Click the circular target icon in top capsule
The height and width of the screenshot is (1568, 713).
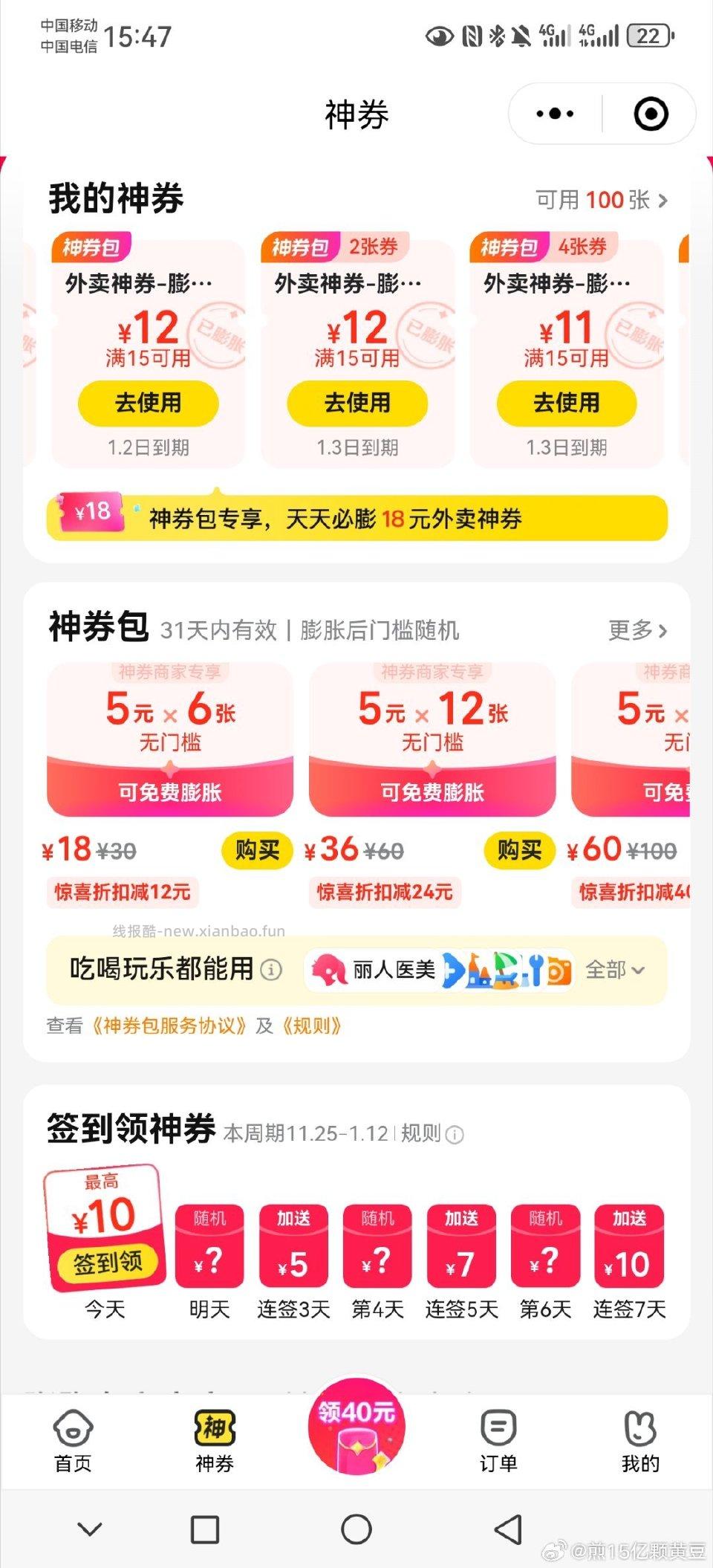[x=650, y=113]
